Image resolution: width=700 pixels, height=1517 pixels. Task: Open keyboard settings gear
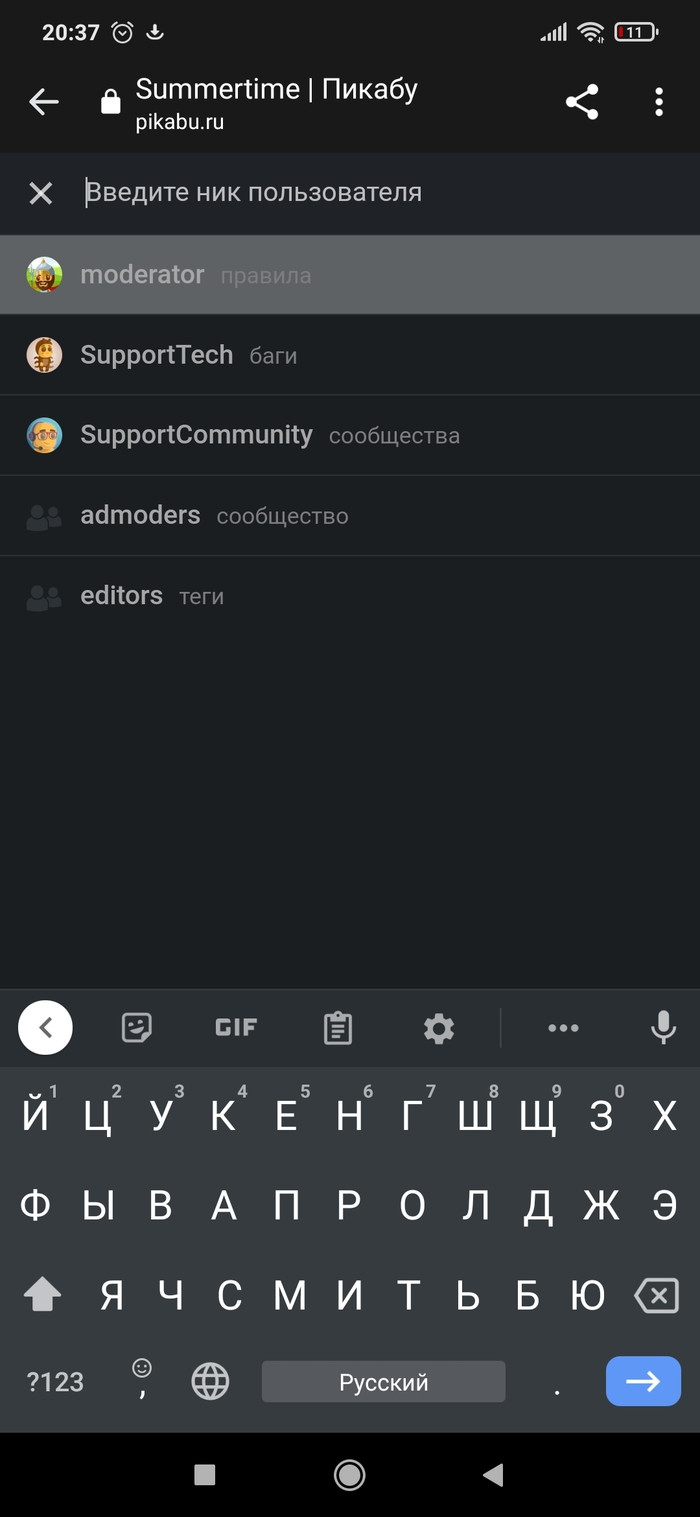click(439, 1027)
